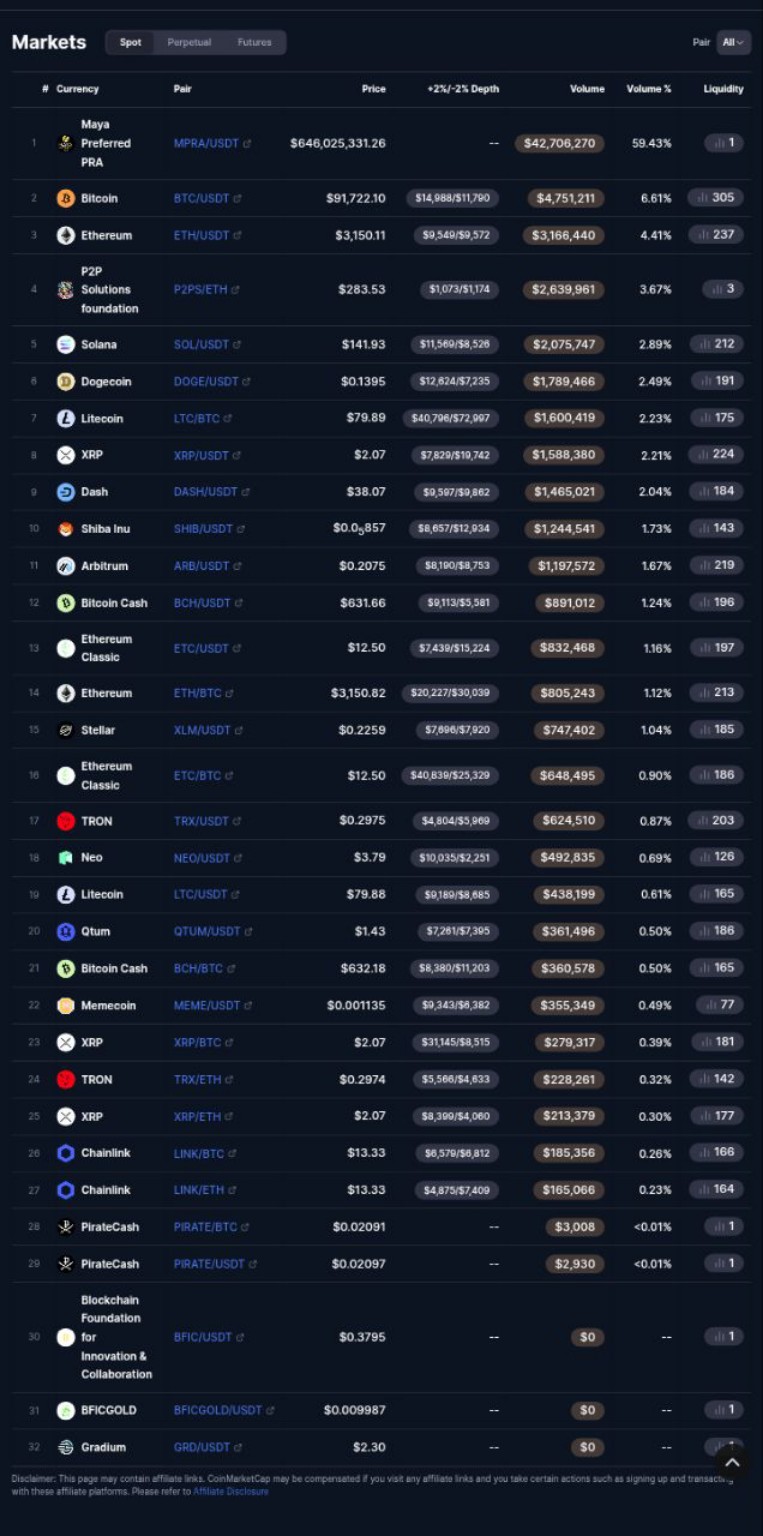Open the XLM/USDT pair link

(202, 730)
